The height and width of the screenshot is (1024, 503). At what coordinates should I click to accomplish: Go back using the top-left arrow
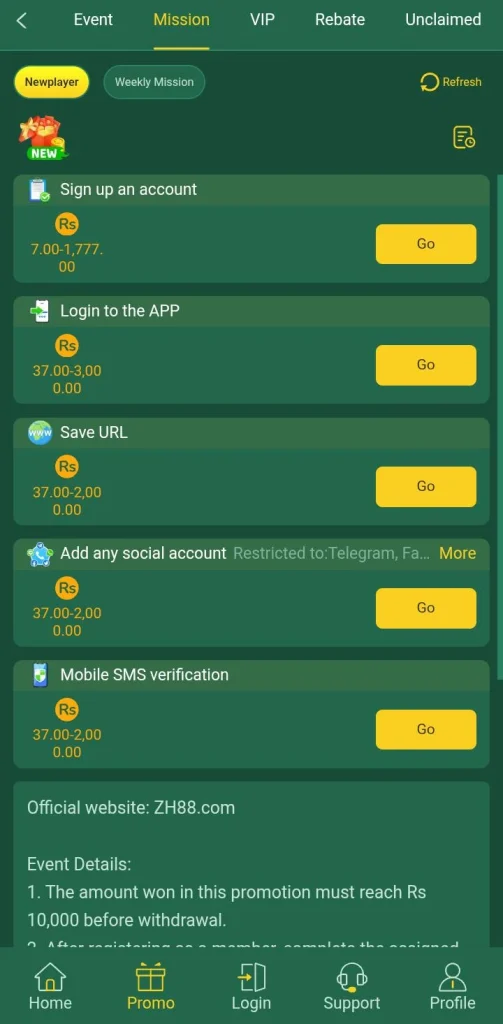click(22, 20)
